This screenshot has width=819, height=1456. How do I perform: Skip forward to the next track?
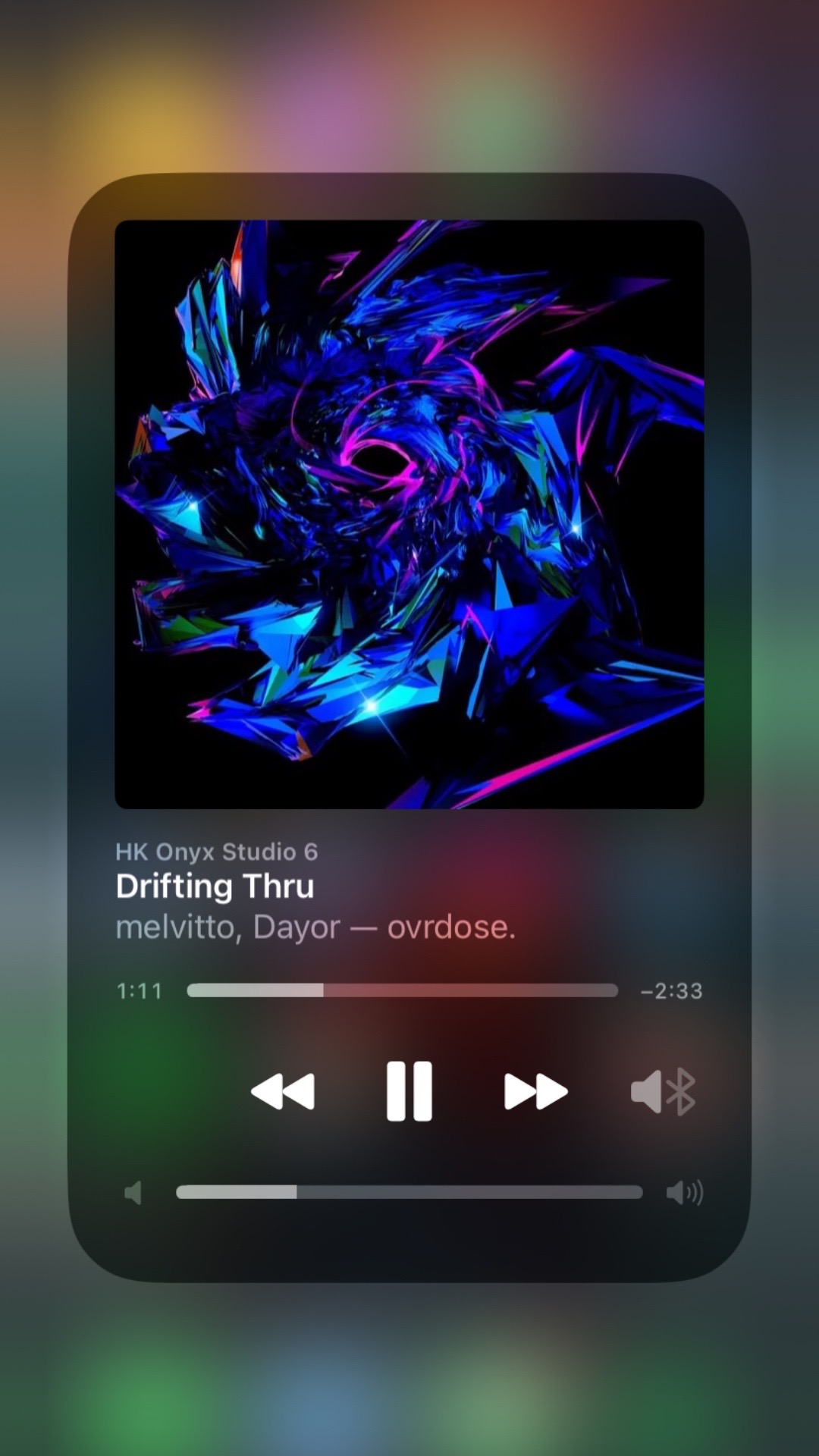[536, 1091]
